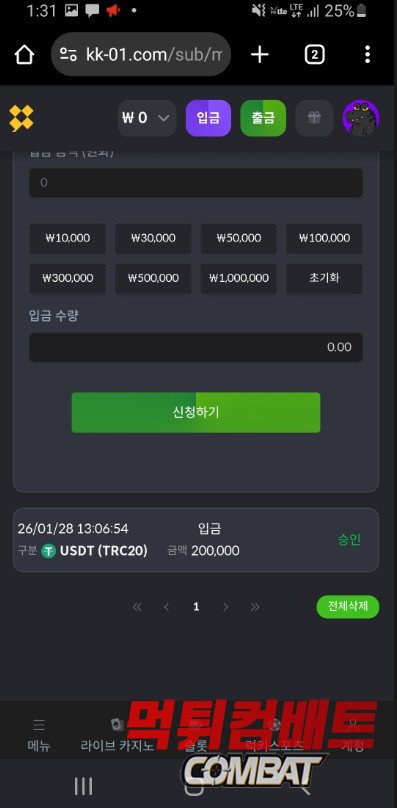The width and height of the screenshot is (397, 808).
Task: Select the ₩10,000 amount preset
Action: pos(68,239)
